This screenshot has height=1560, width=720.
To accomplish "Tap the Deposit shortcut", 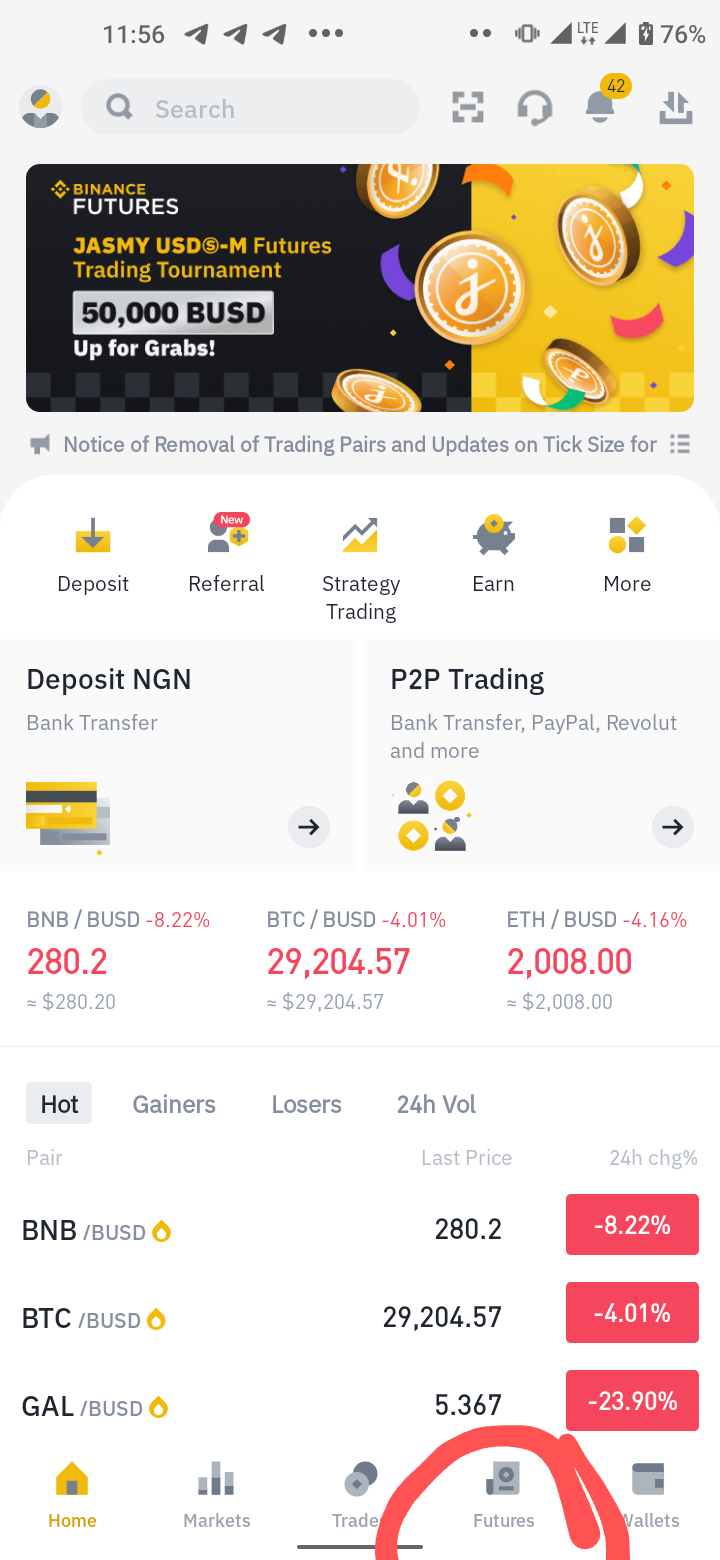I will coord(93,556).
